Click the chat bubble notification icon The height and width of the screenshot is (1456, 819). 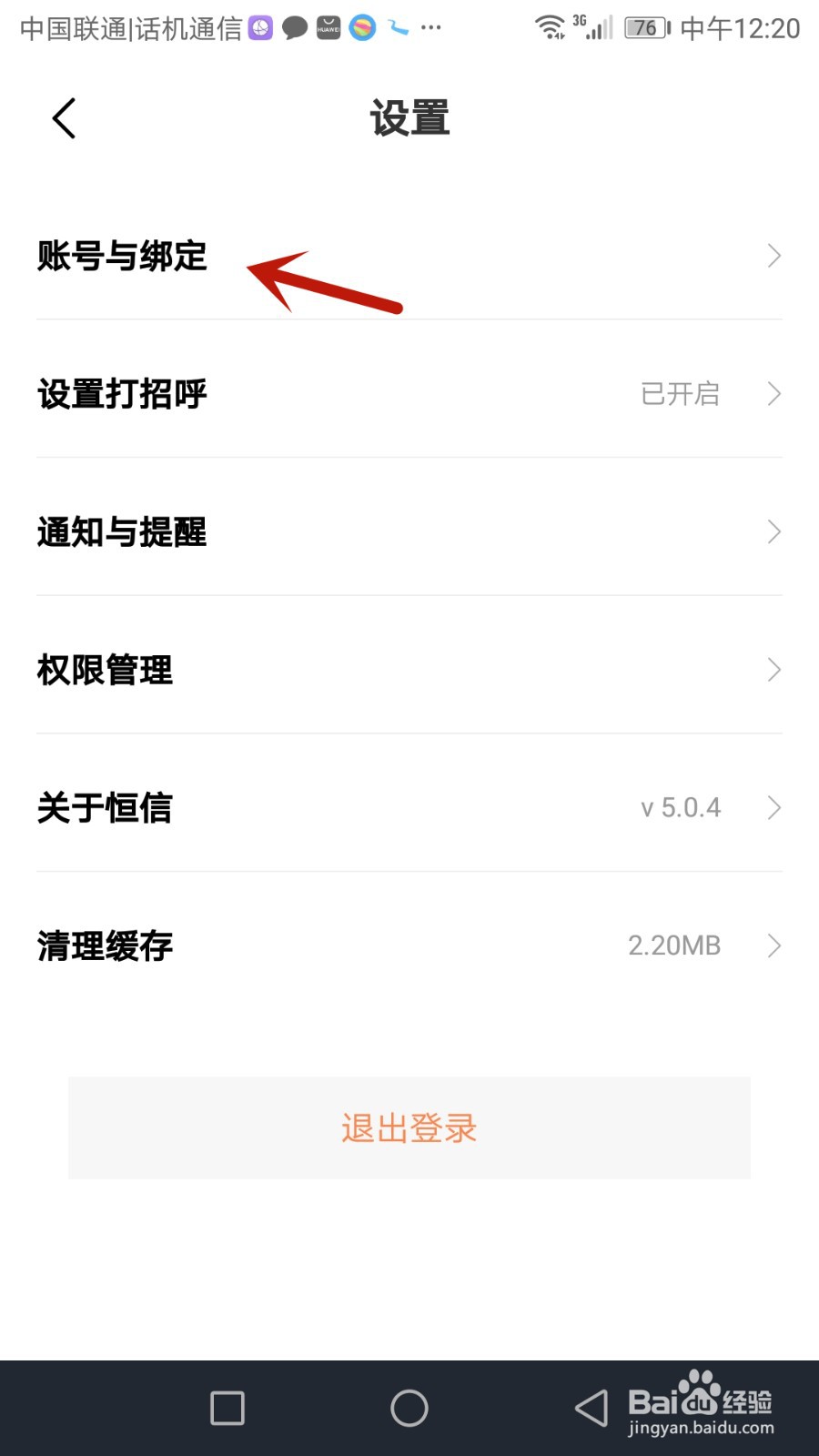pyautogui.click(x=294, y=27)
